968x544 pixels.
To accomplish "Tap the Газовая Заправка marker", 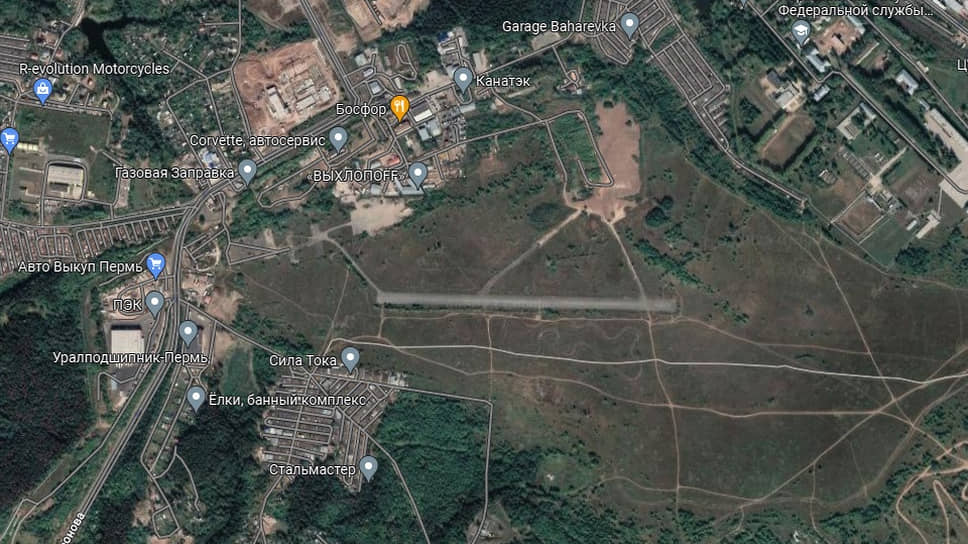I will 247,170.
